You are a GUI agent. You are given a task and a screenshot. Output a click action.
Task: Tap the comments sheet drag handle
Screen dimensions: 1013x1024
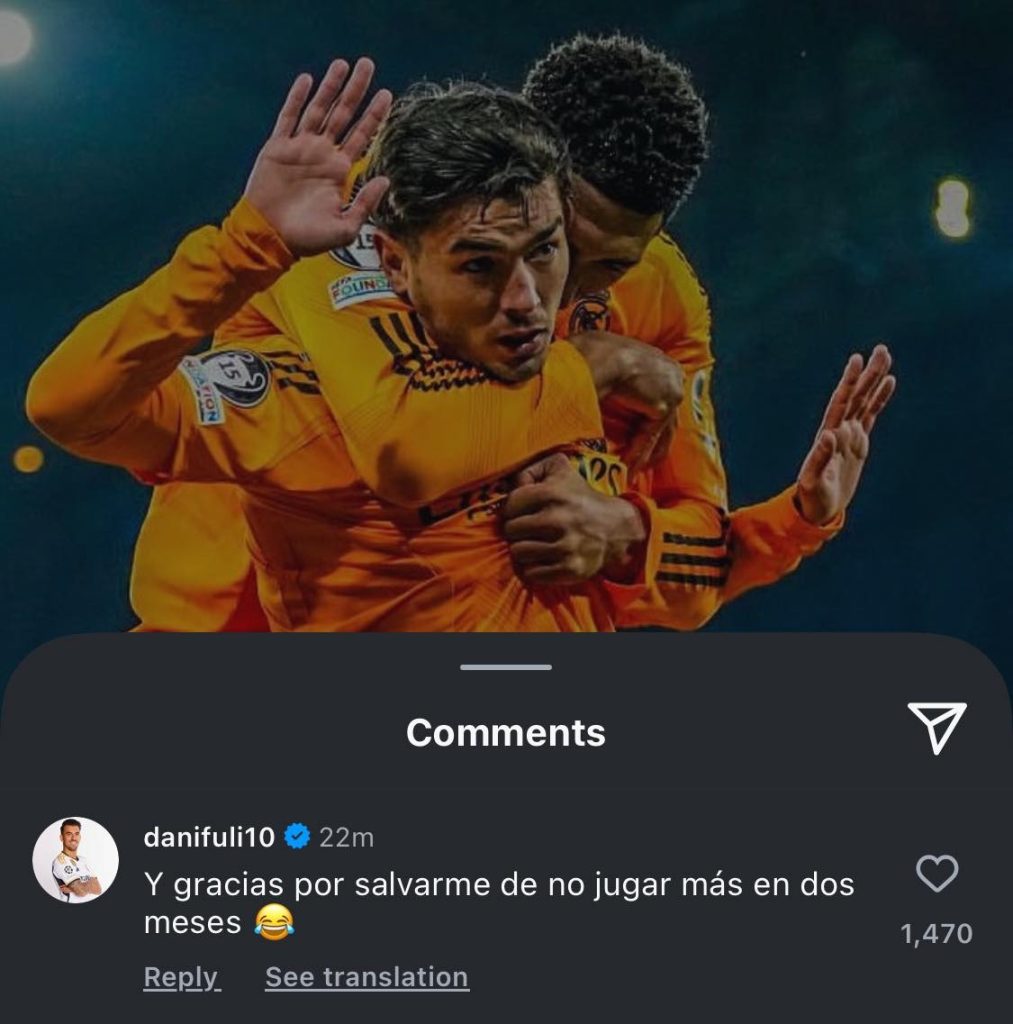pos(506,667)
